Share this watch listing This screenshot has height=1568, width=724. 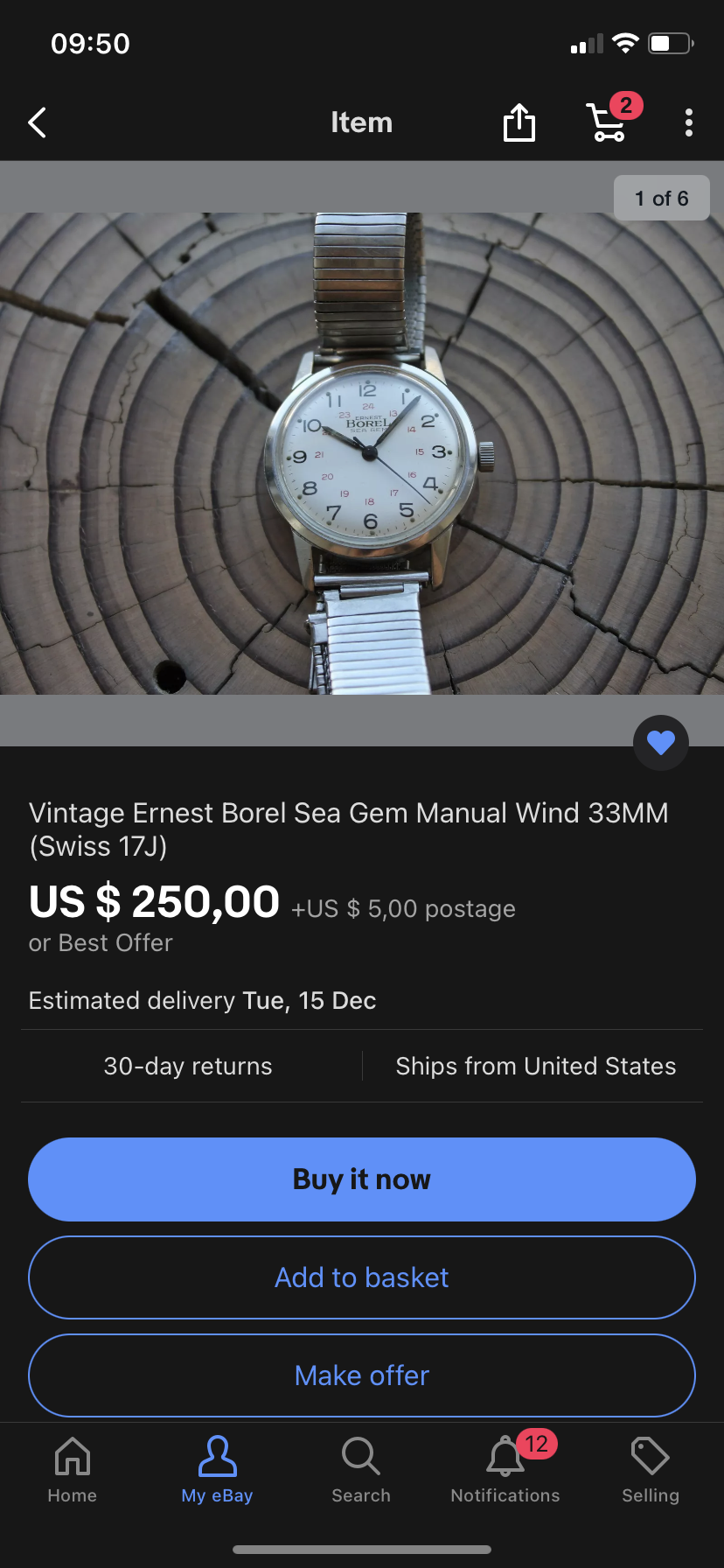519,122
